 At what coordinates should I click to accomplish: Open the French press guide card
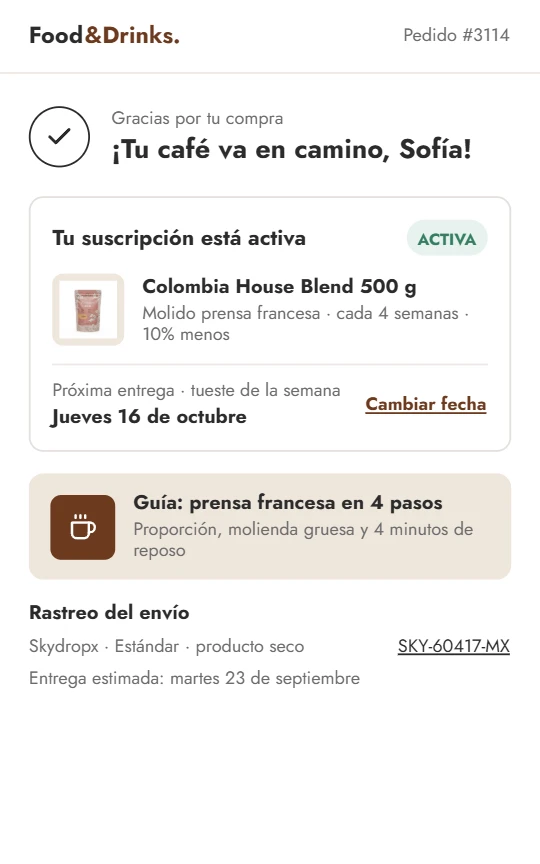pos(270,526)
